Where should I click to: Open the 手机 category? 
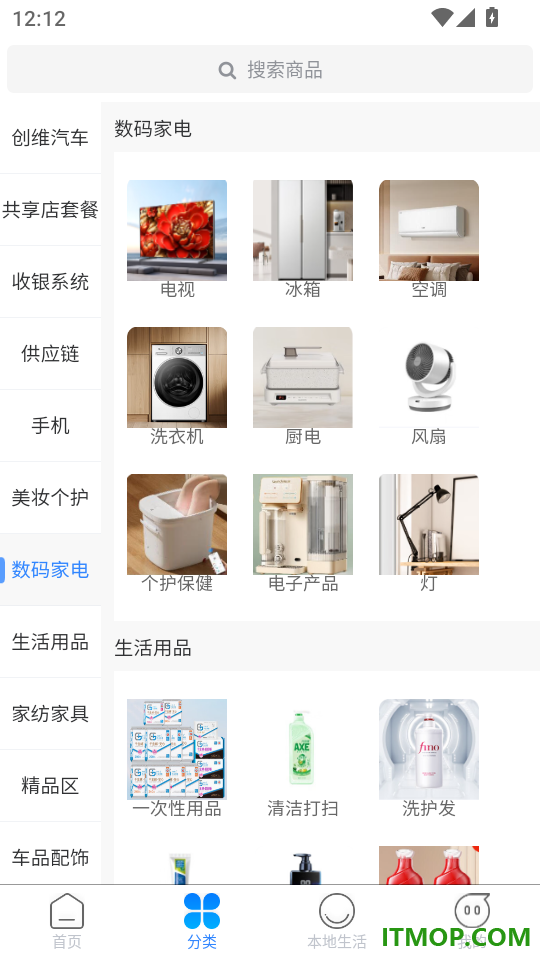coord(50,426)
